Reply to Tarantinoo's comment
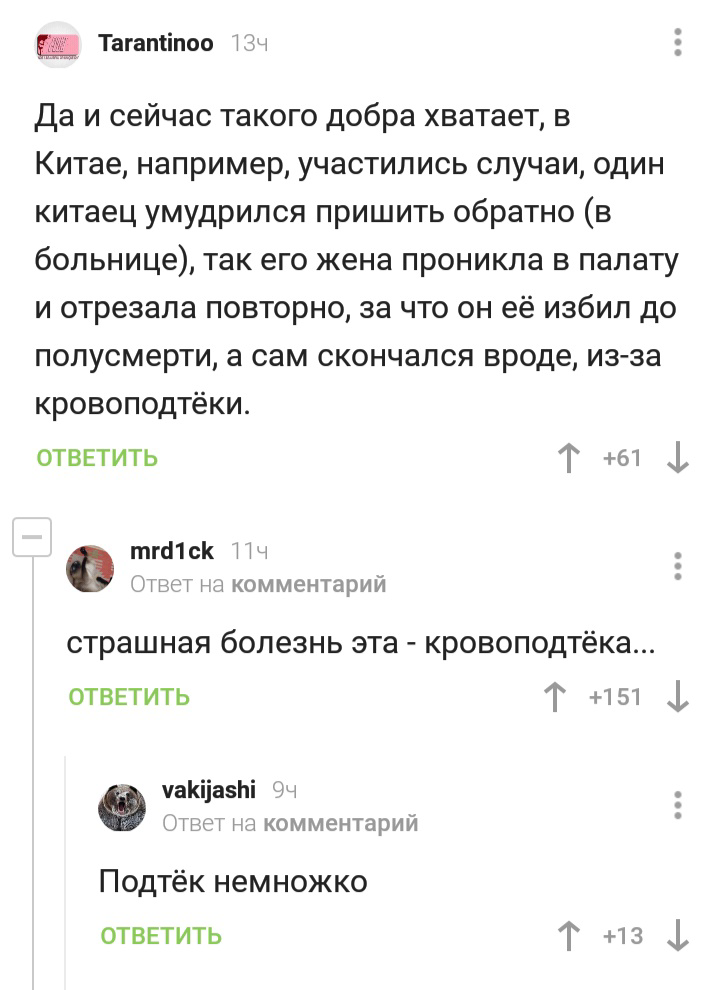Image resolution: width=720 pixels, height=990 pixels. (97, 458)
